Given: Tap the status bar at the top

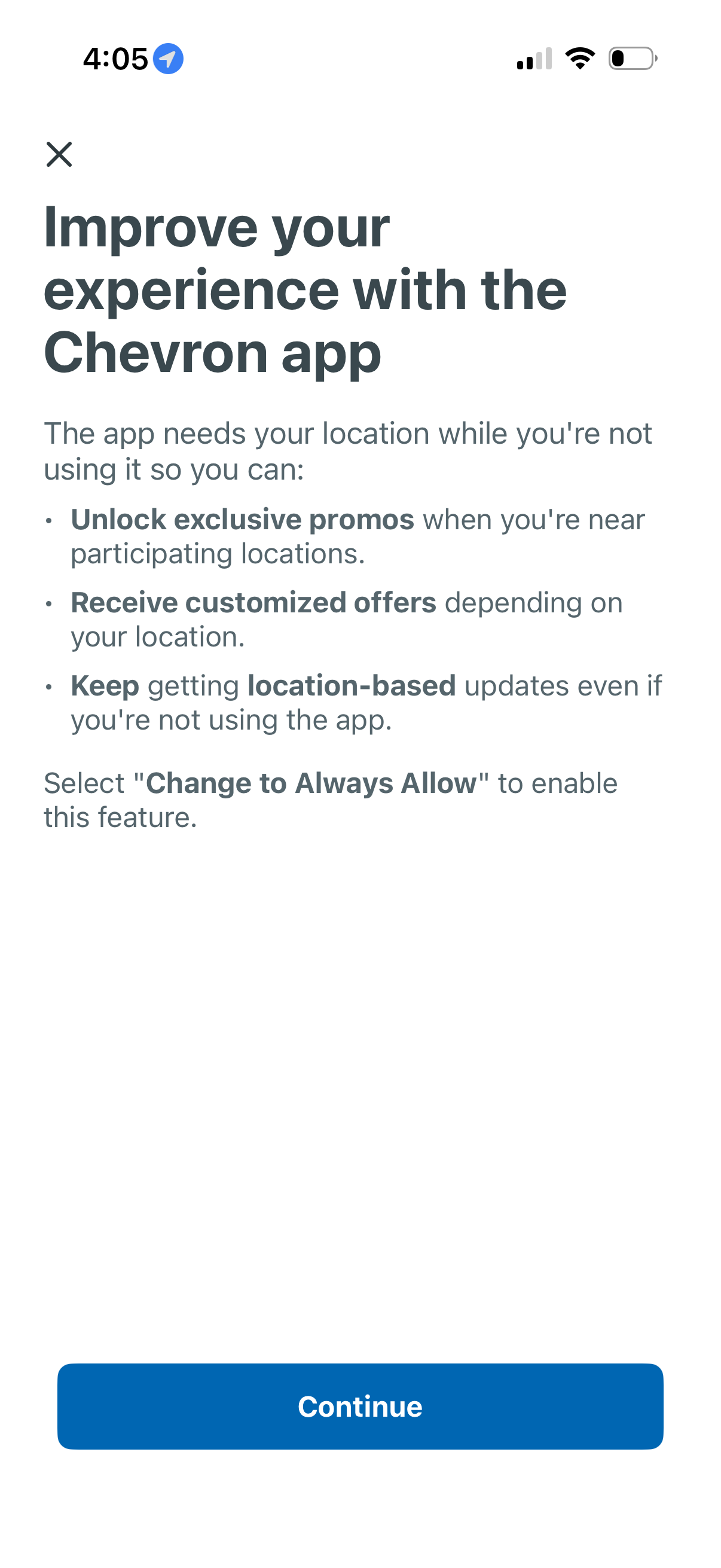Looking at the screenshot, I should tap(360, 58).
